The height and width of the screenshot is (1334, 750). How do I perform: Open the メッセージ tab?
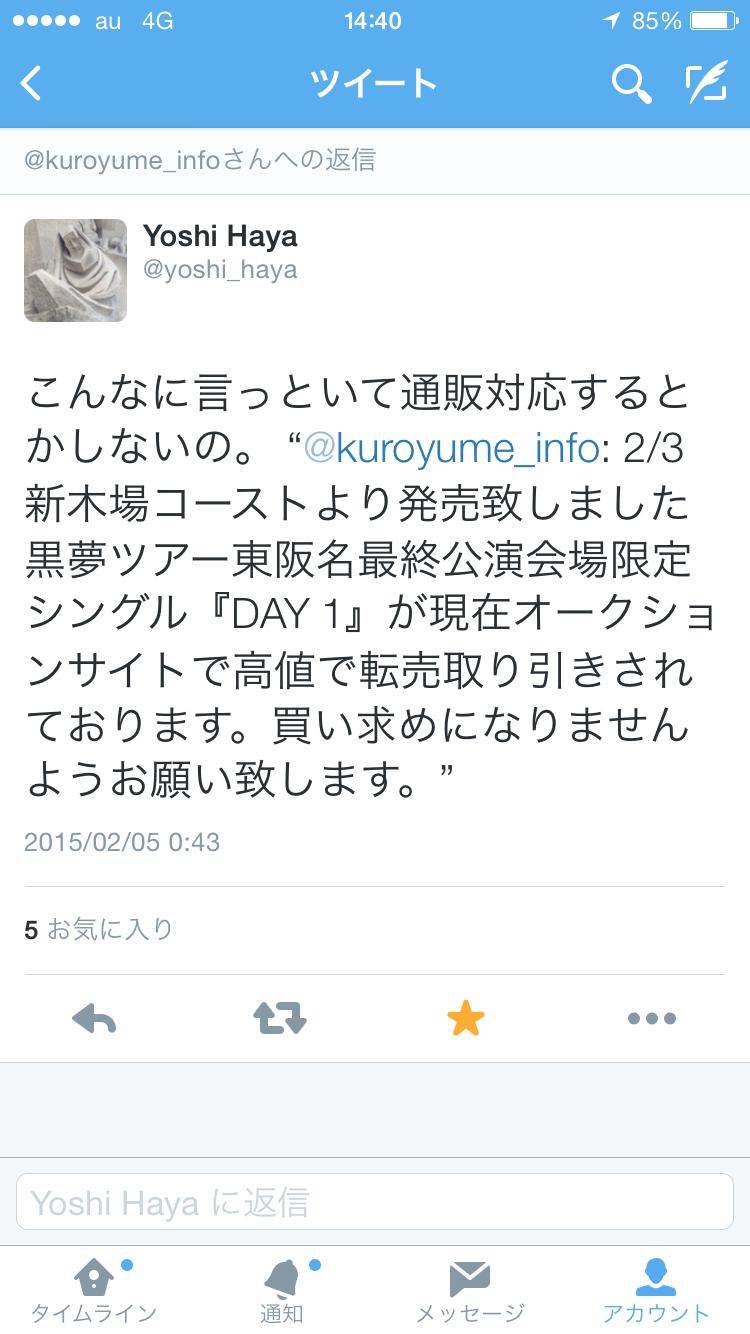(x=469, y=1290)
